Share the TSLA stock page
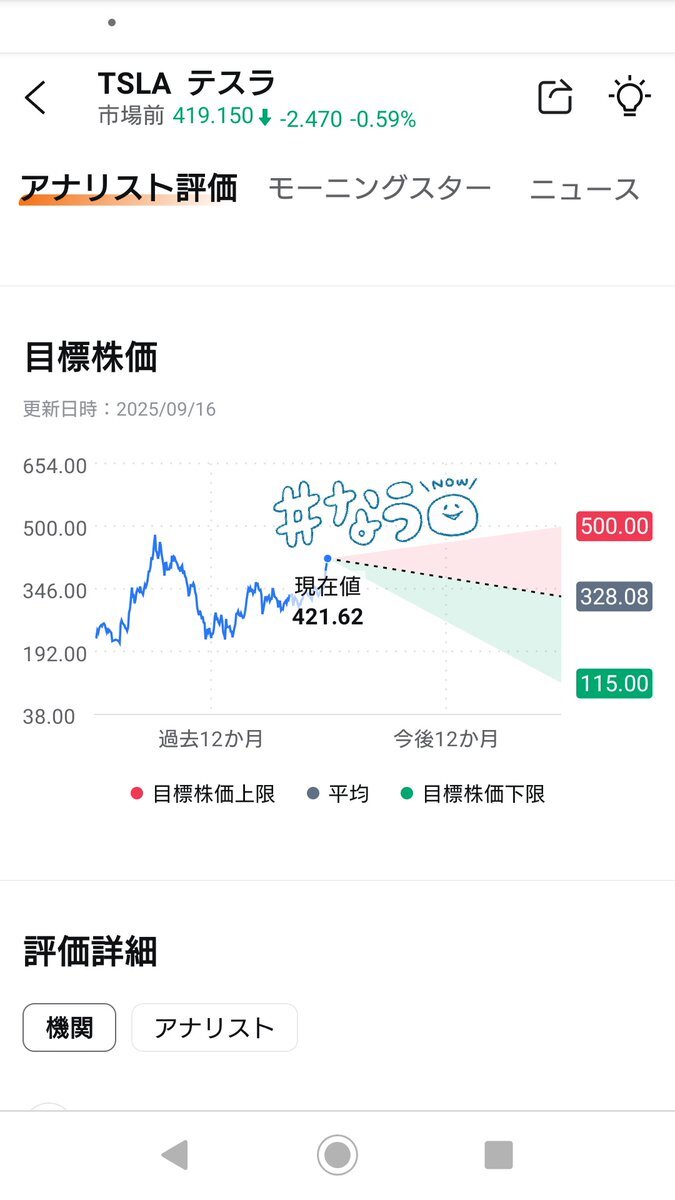Viewport: 675px width, 1200px height. click(x=555, y=98)
